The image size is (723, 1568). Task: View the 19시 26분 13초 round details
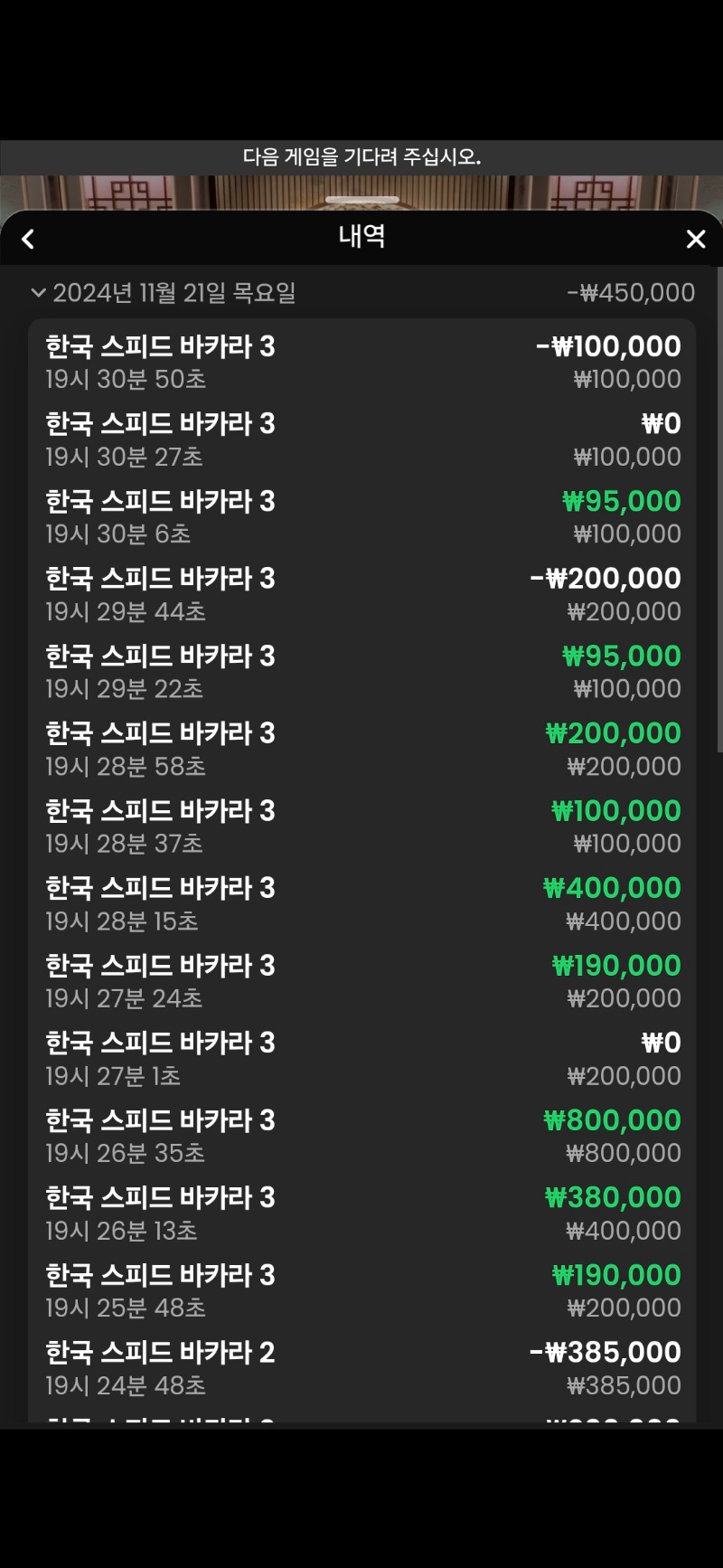point(361,1214)
